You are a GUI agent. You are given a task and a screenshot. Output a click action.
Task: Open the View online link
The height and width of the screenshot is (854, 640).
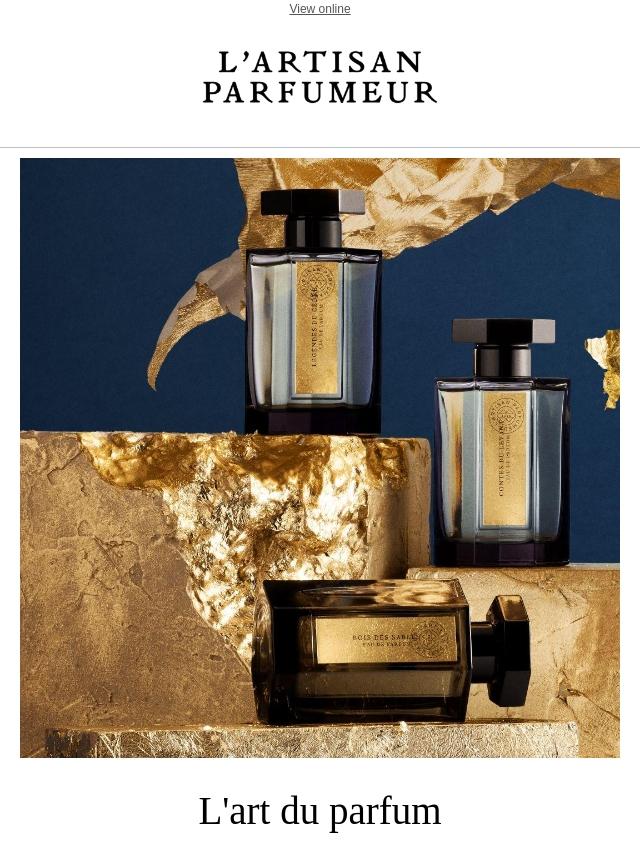click(x=320, y=9)
